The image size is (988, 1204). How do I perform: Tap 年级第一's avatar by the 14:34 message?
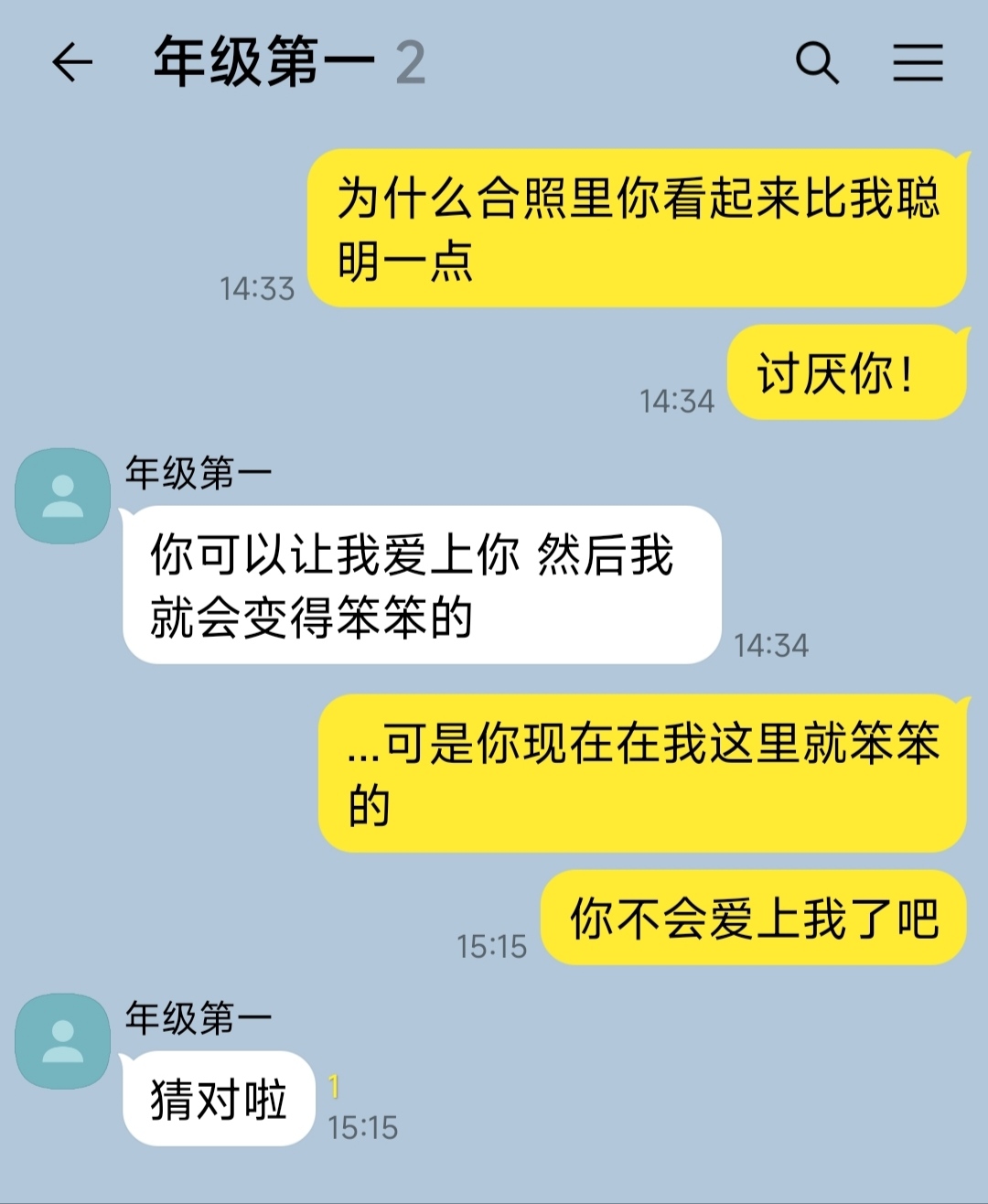pos(63,496)
